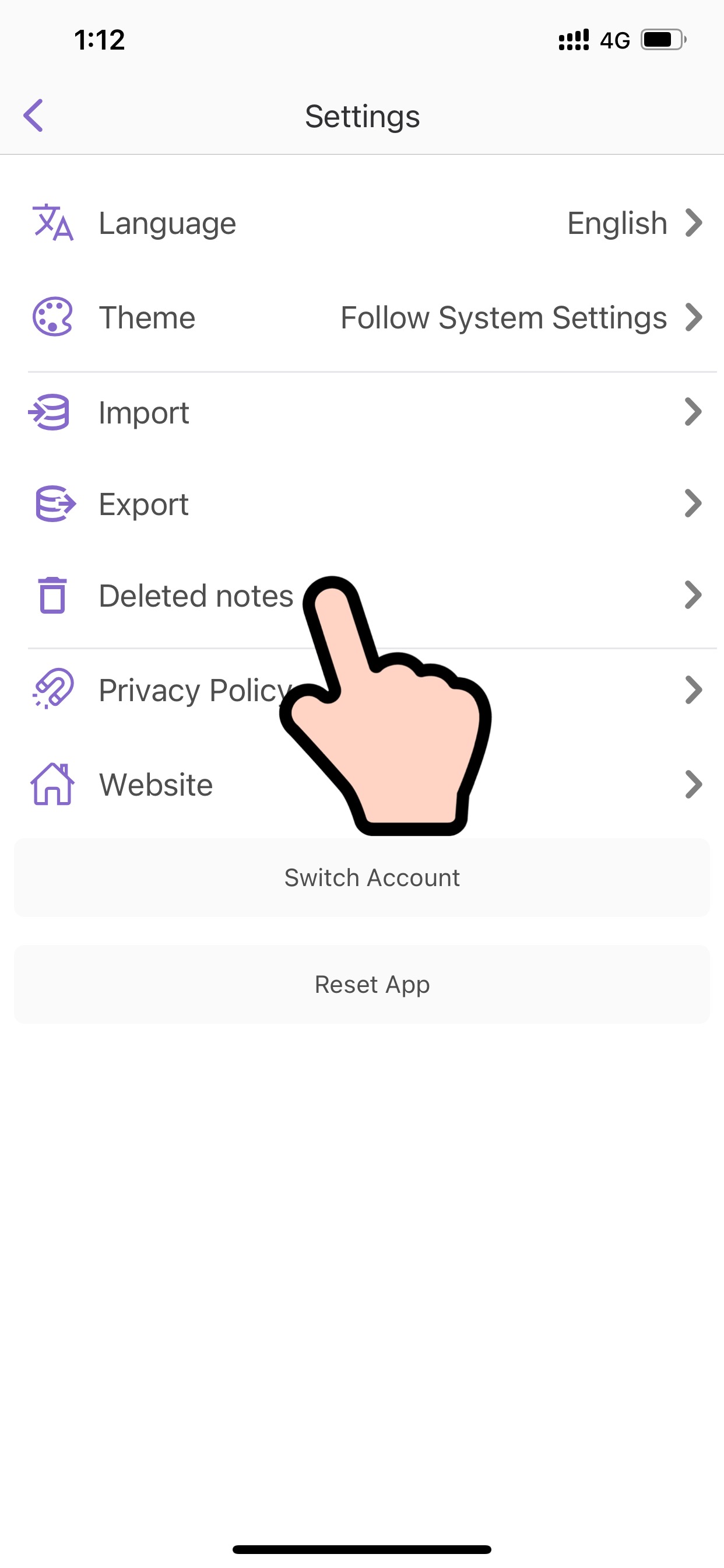Screen dimensions: 724x1568
Task: Open the Deleted notes trash icon
Action: [52, 596]
